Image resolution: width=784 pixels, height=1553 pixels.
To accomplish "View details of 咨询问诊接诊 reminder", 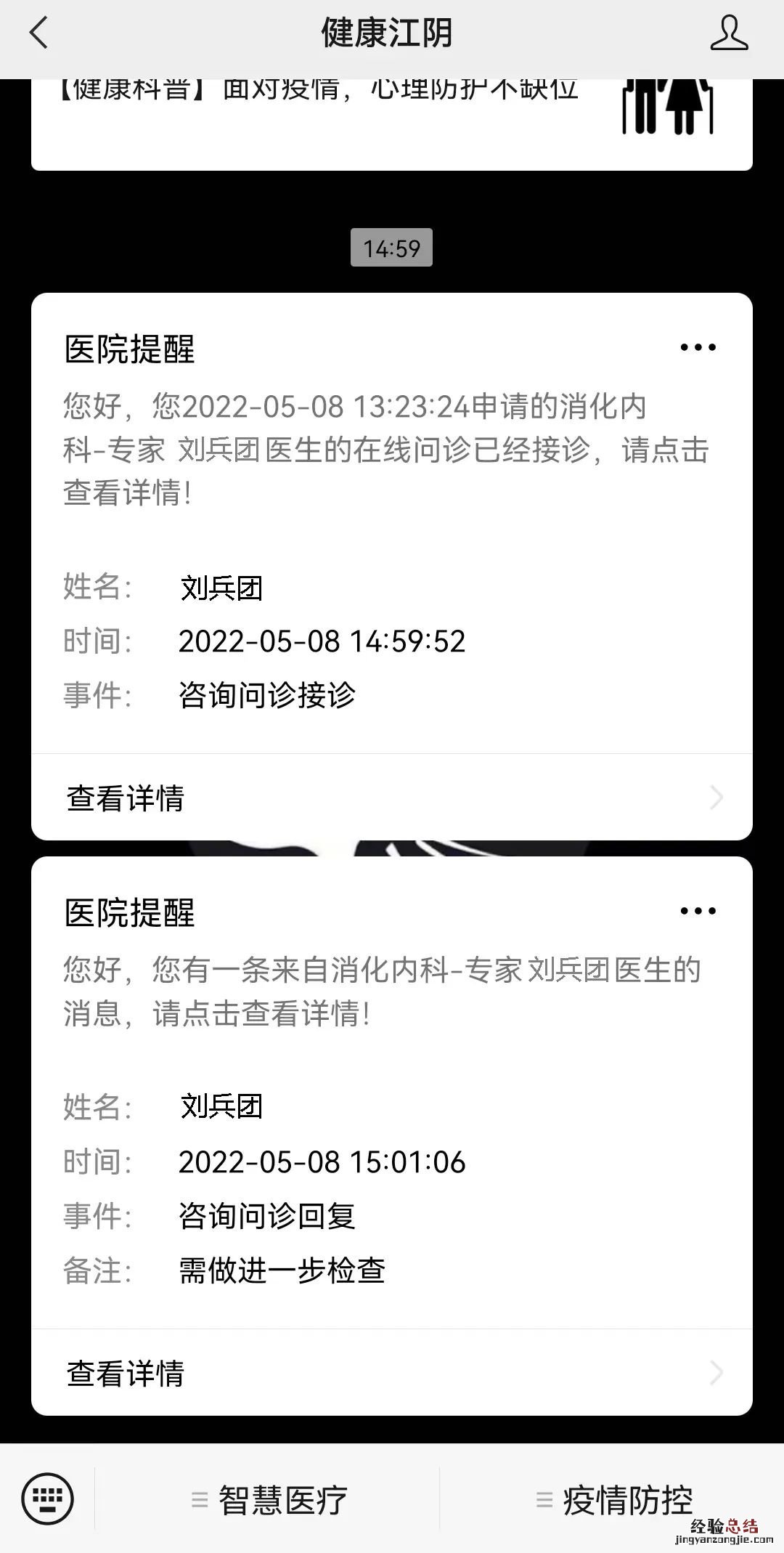I will click(x=391, y=798).
